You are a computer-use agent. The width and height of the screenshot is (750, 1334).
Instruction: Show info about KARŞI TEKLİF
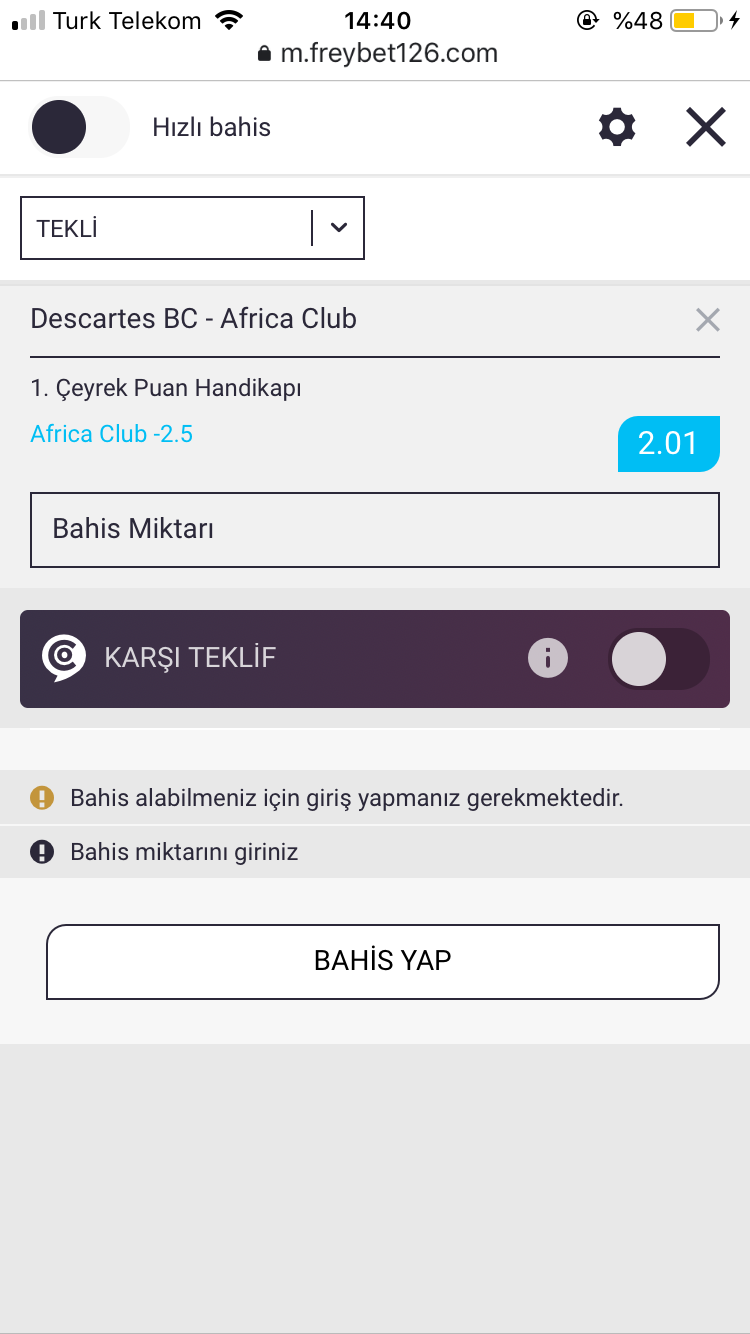pos(548,658)
